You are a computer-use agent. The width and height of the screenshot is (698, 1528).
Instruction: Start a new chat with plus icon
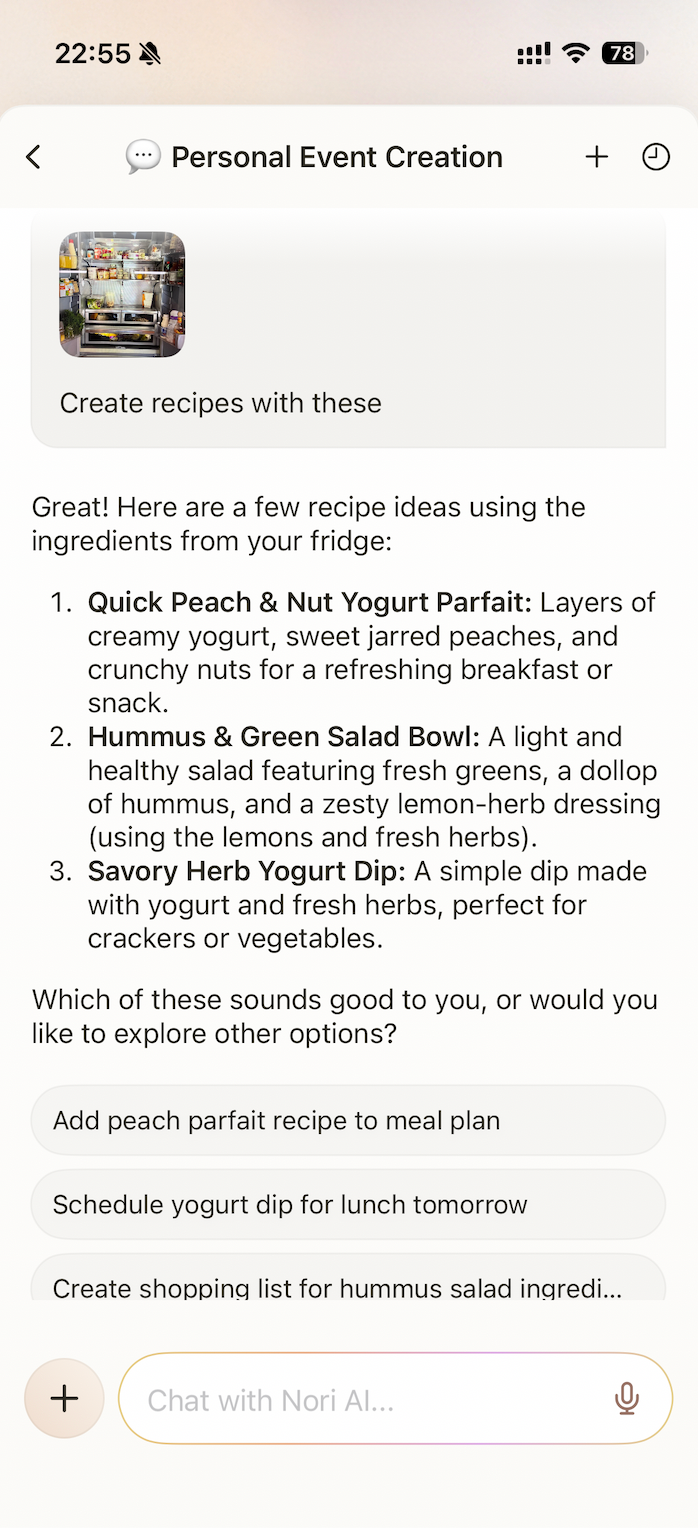[596, 157]
